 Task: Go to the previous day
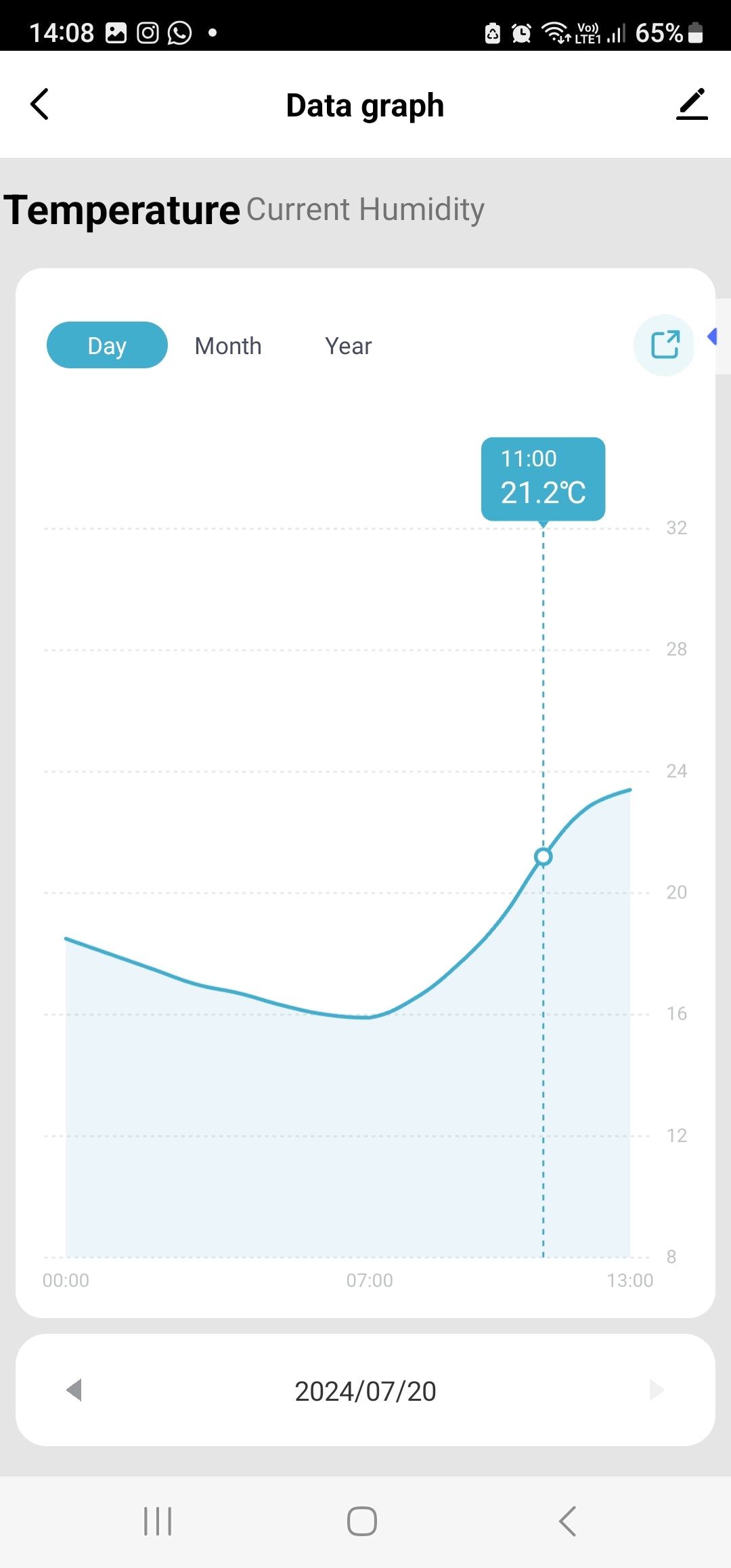74,1390
